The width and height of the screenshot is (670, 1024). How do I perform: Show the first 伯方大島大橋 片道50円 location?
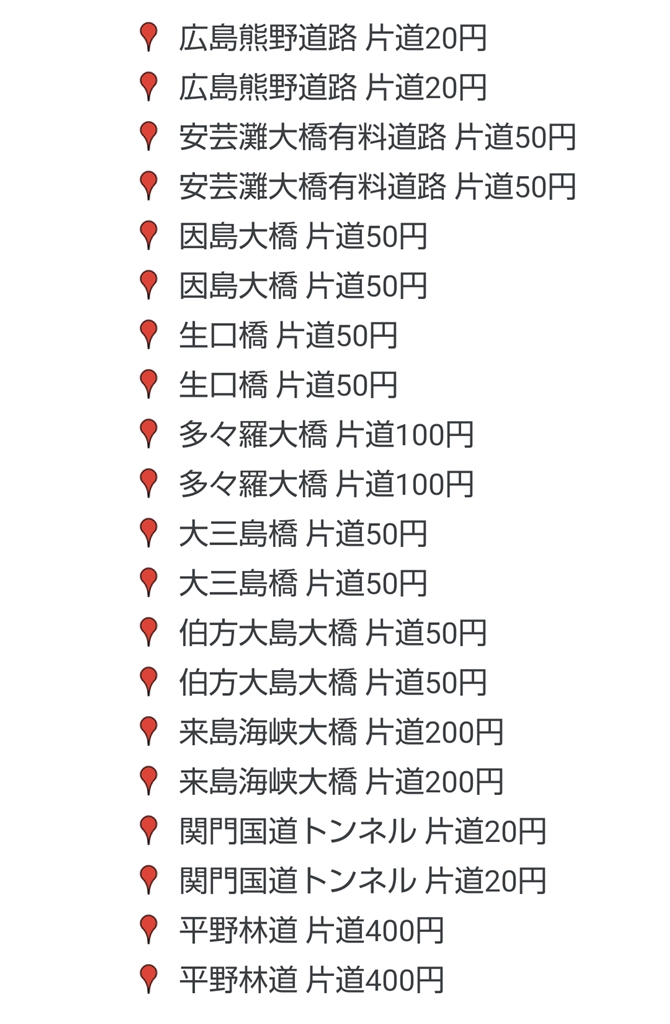click(332, 633)
